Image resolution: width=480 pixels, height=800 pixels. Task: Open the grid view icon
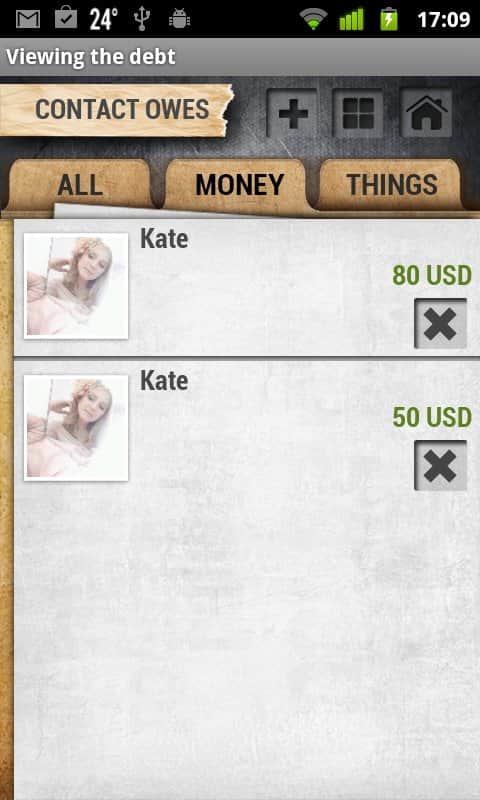tap(358, 113)
